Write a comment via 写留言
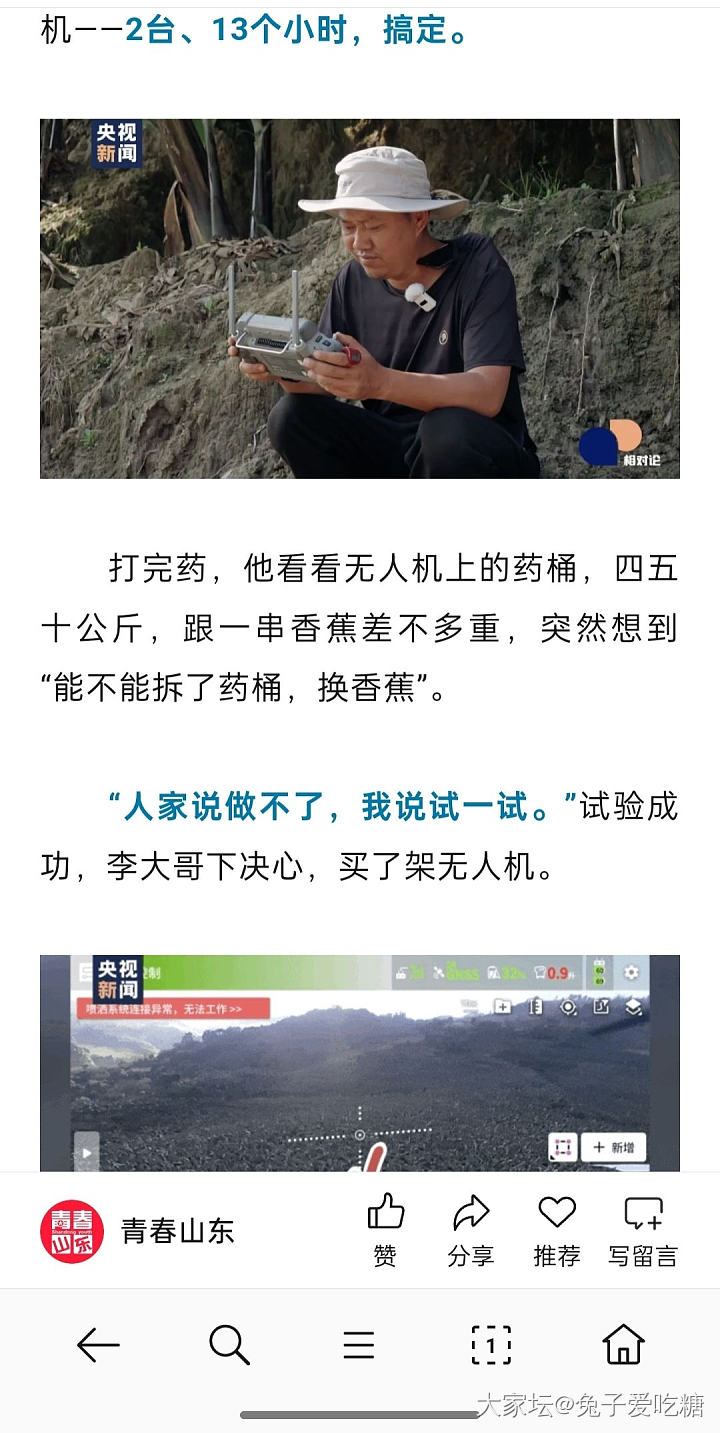The height and width of the screenshot is (1433, 720). (643, 1229)
